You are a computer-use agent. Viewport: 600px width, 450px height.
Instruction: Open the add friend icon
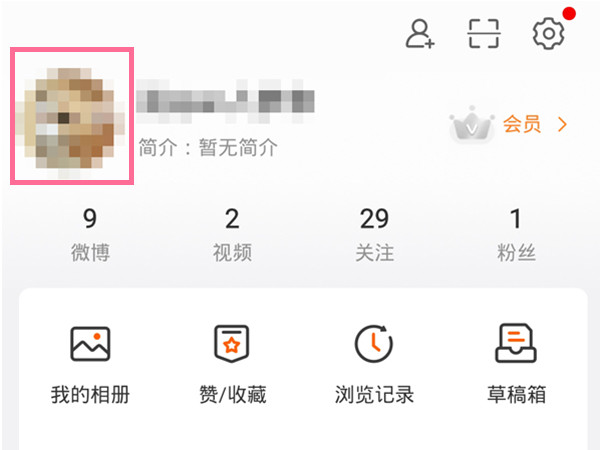(x=420, y=34)
